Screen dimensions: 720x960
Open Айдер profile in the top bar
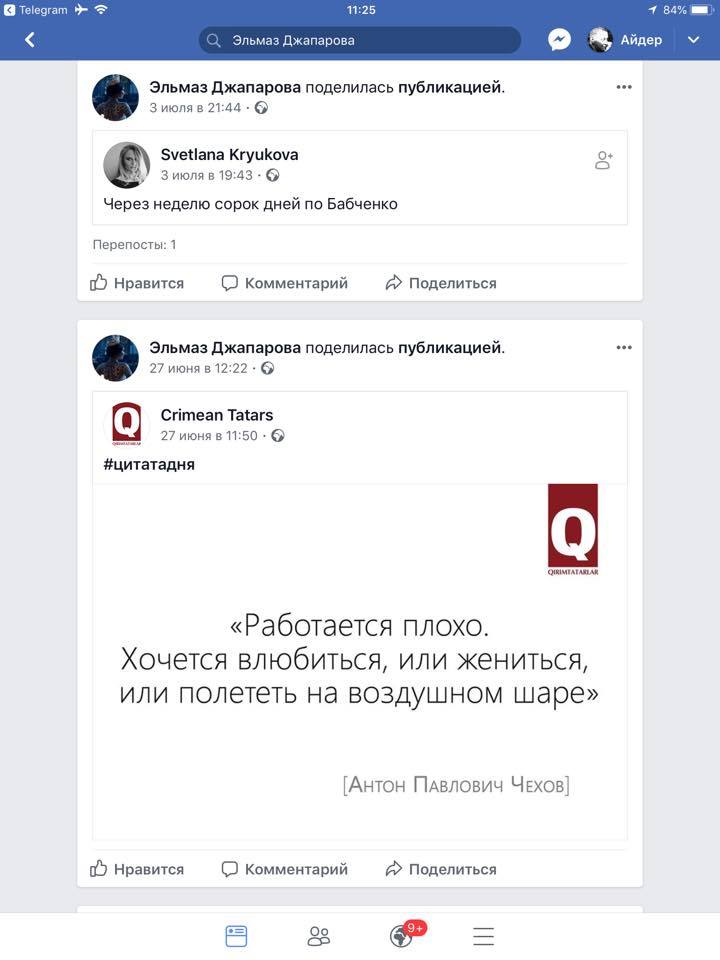pyautogui.click(x=625, y=40)
